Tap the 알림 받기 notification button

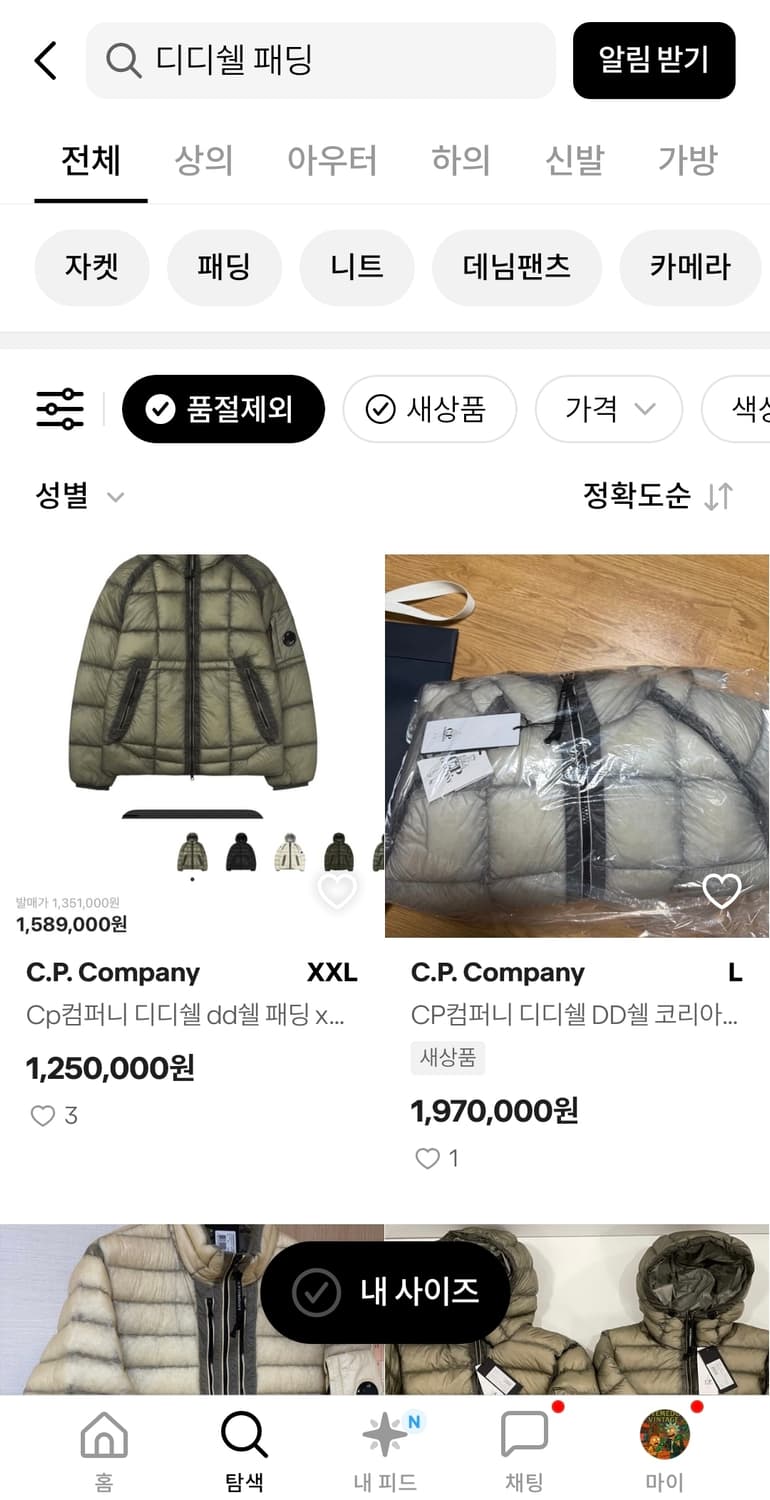[x=654, y=60]
